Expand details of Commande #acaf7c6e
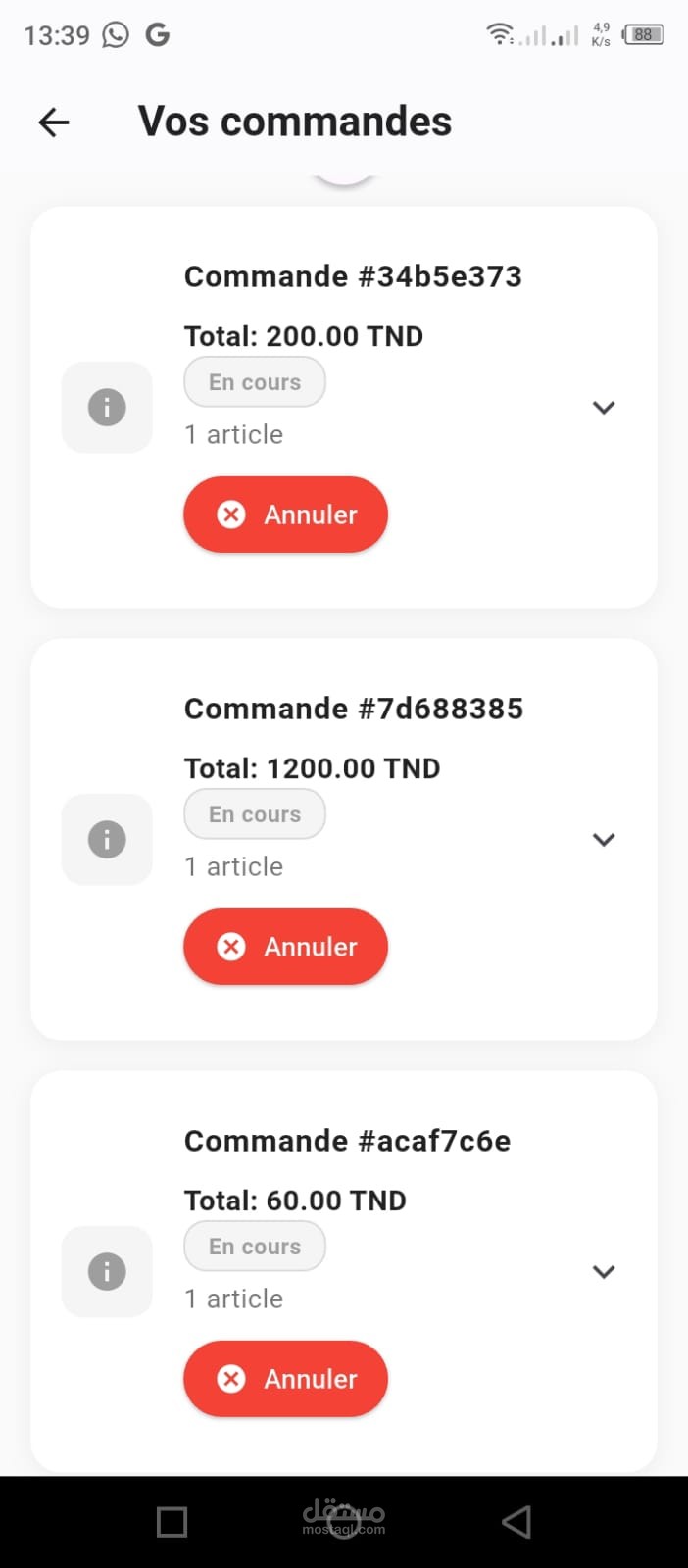The height and width of the screenshot is (1568, 688). (604, 1272)
